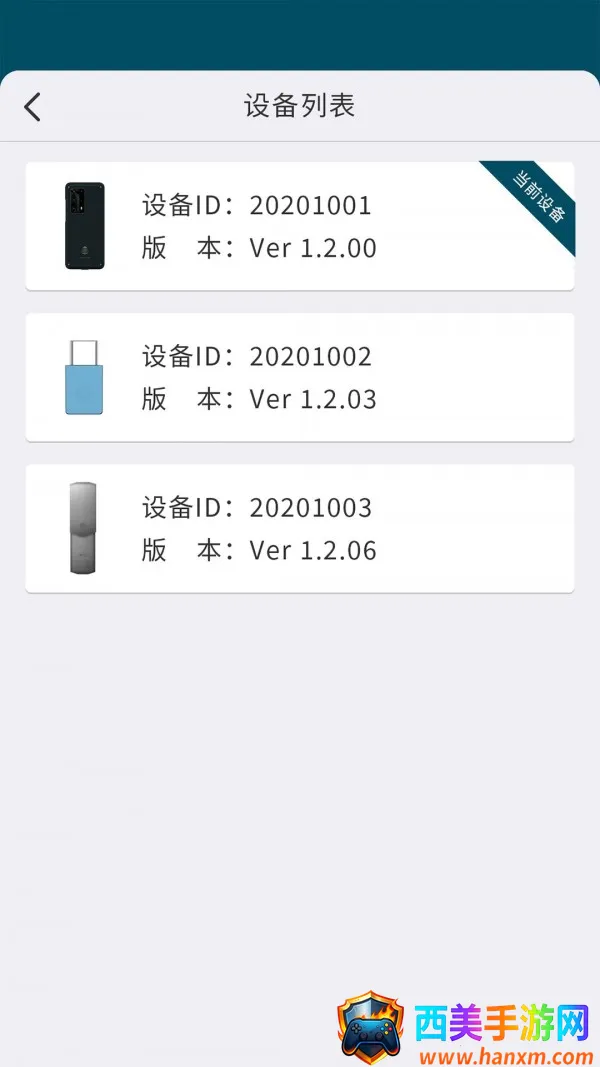Open device 20201002 entry
This screenshot has width=600, height=1067.
[x=299, y=377]
